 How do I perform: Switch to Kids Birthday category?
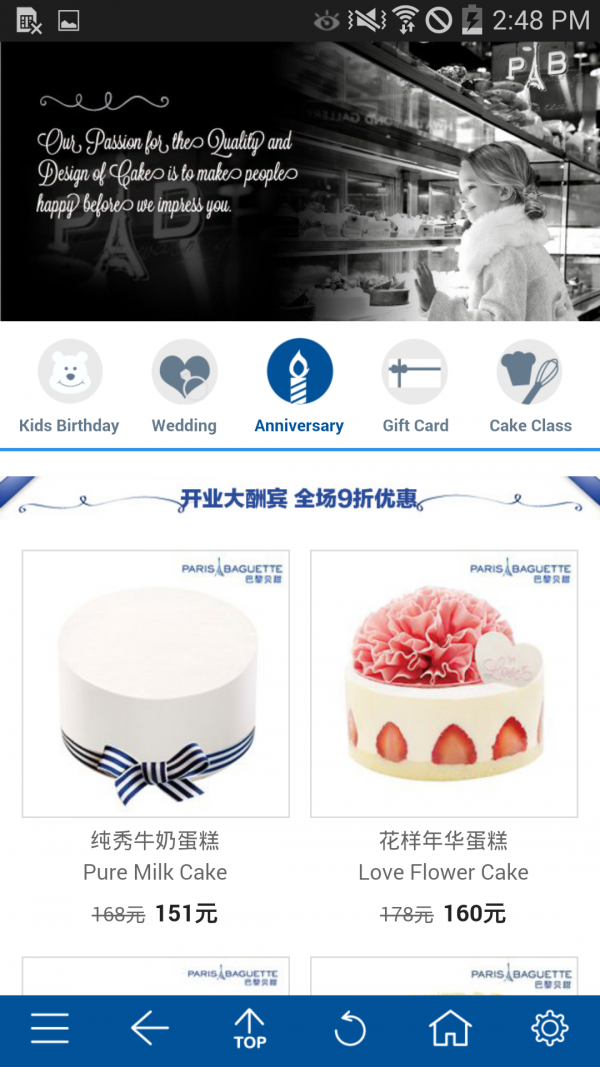pos(69,387)
